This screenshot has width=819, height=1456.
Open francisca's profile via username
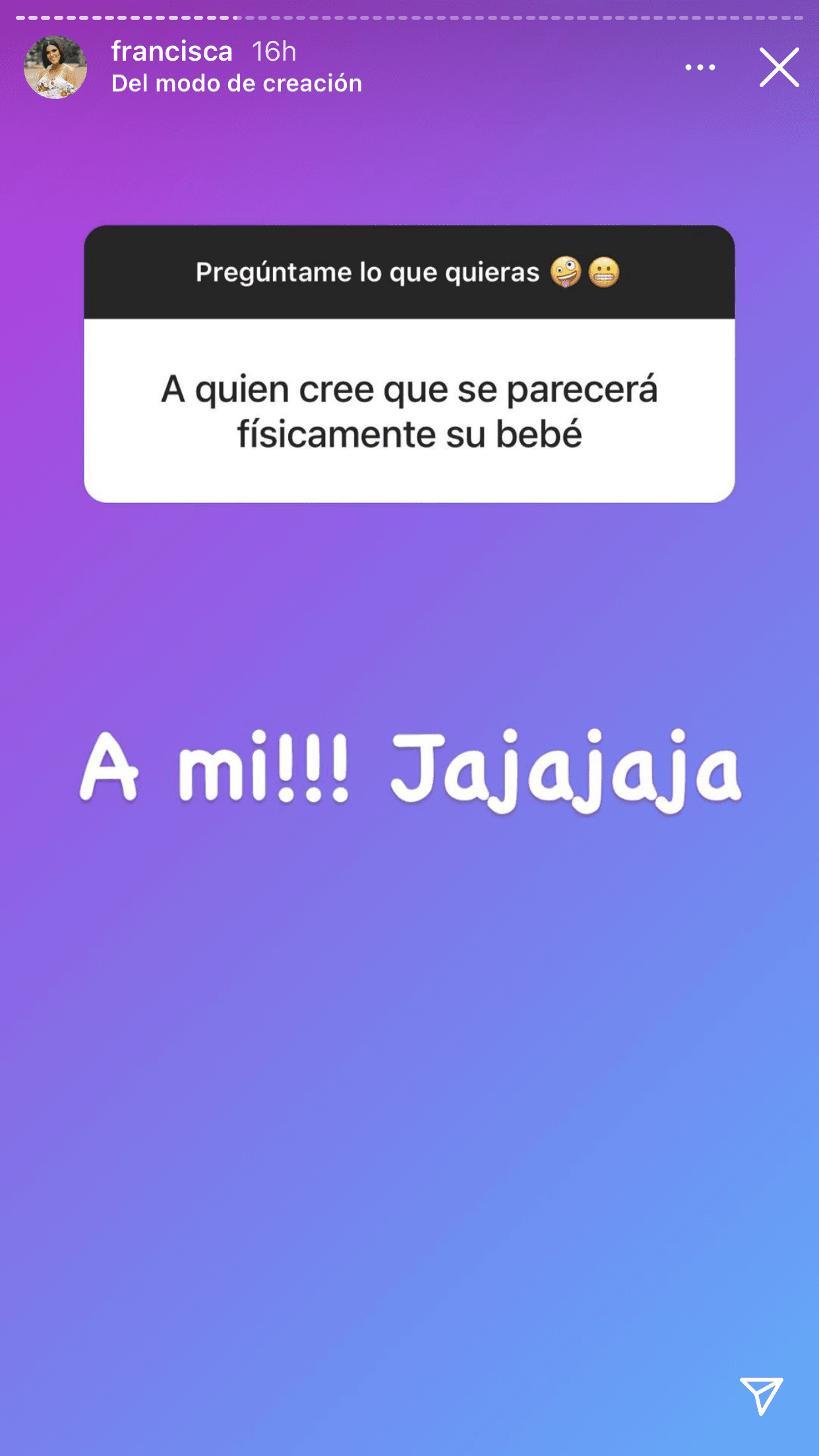point(171,51)
